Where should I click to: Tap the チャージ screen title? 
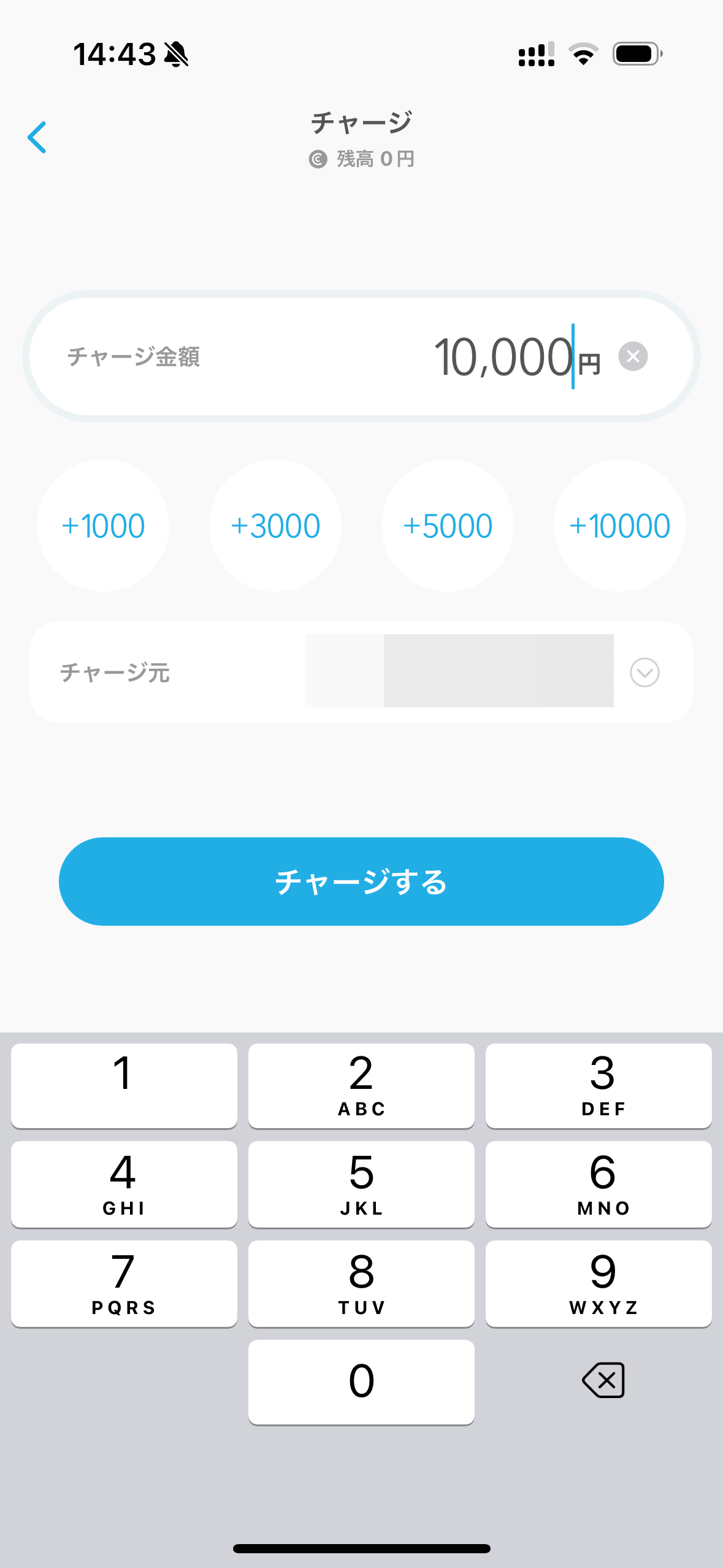pos(361,121)
